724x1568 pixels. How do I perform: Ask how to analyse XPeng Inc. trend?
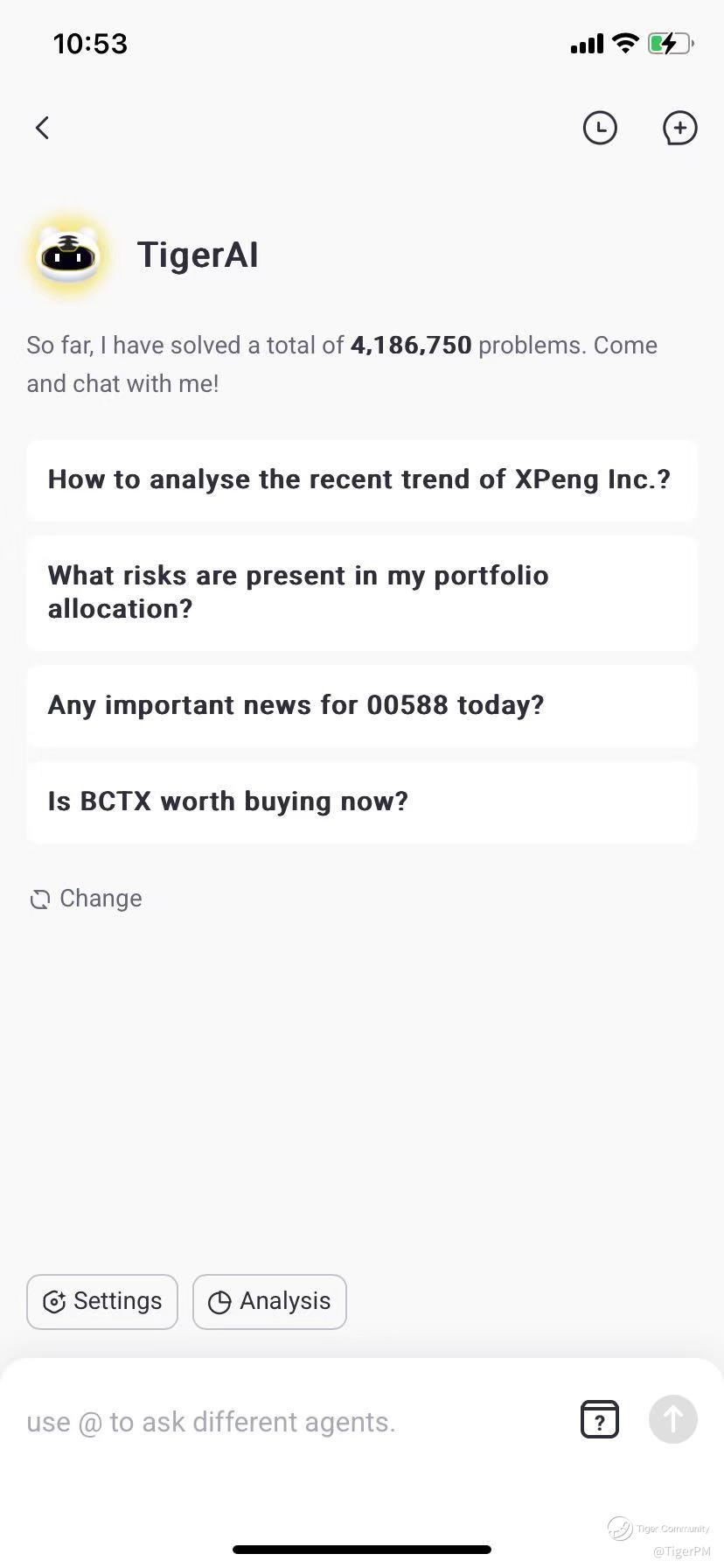(361, 479)
